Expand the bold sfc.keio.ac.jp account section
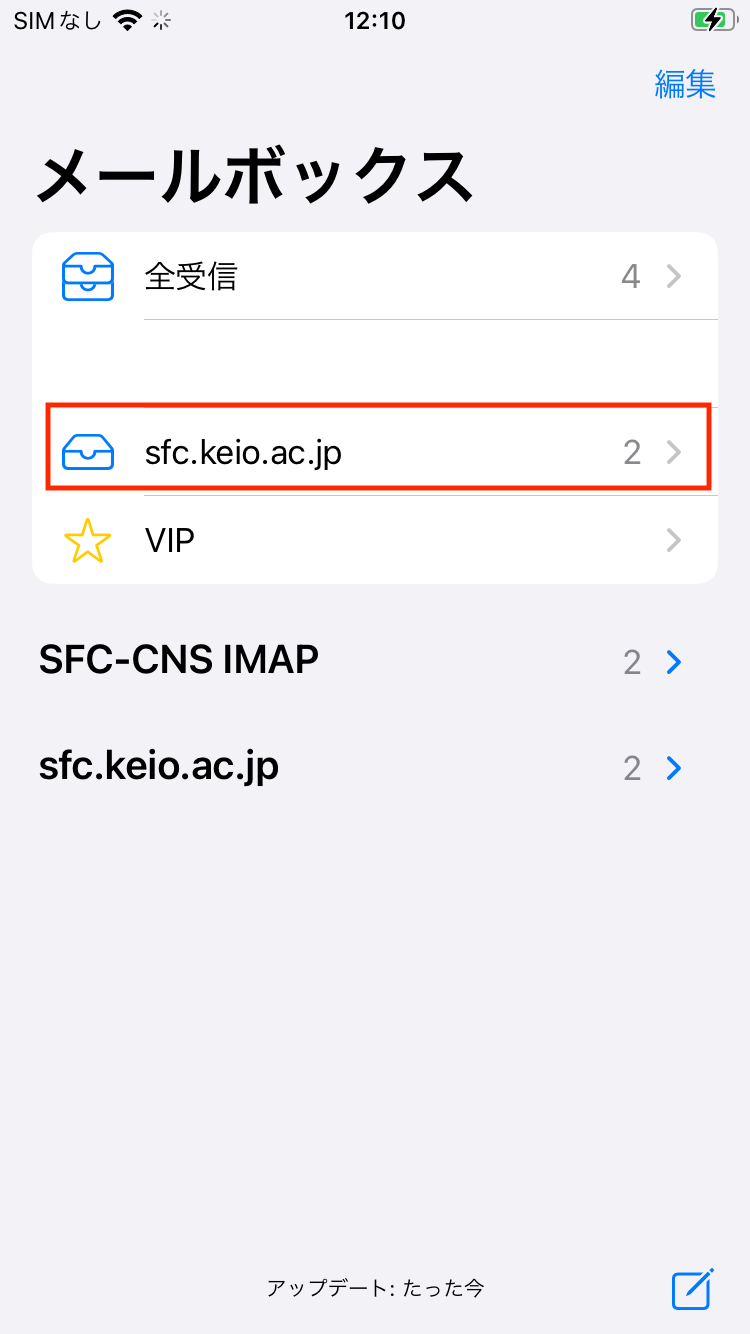This screenshot has width=750, height=1334. tap(673, 768)
